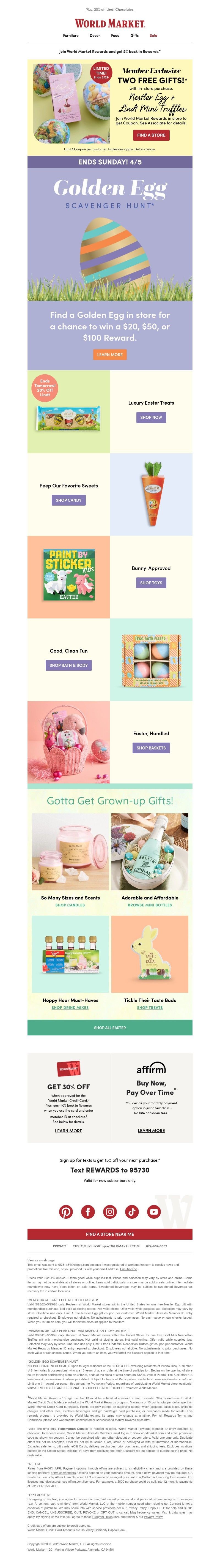Tap Learn More for Golden Egg hunt

(x=110, y=354)
